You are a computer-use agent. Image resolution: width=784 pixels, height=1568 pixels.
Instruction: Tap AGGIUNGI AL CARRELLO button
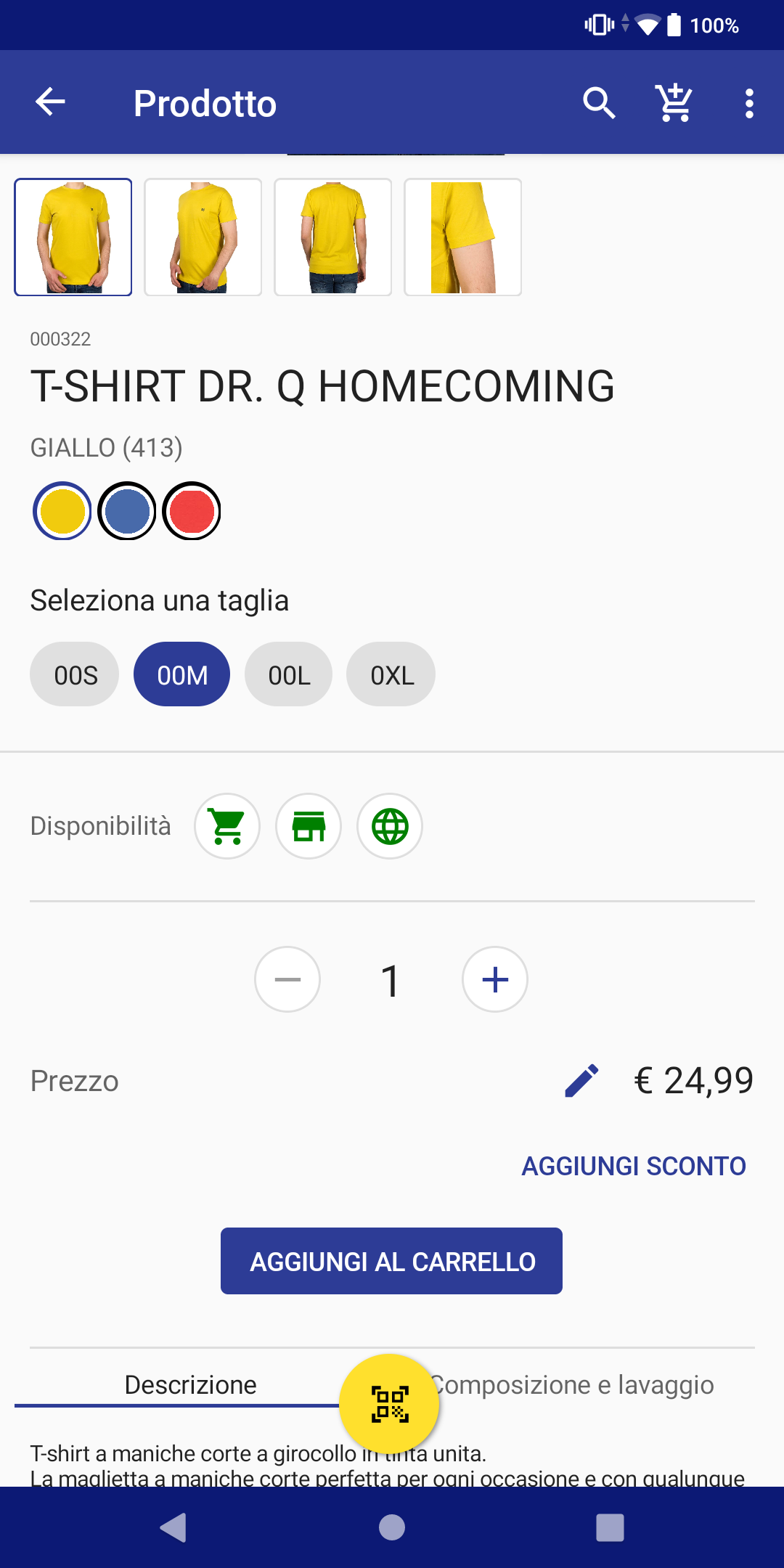point(391,1261)
